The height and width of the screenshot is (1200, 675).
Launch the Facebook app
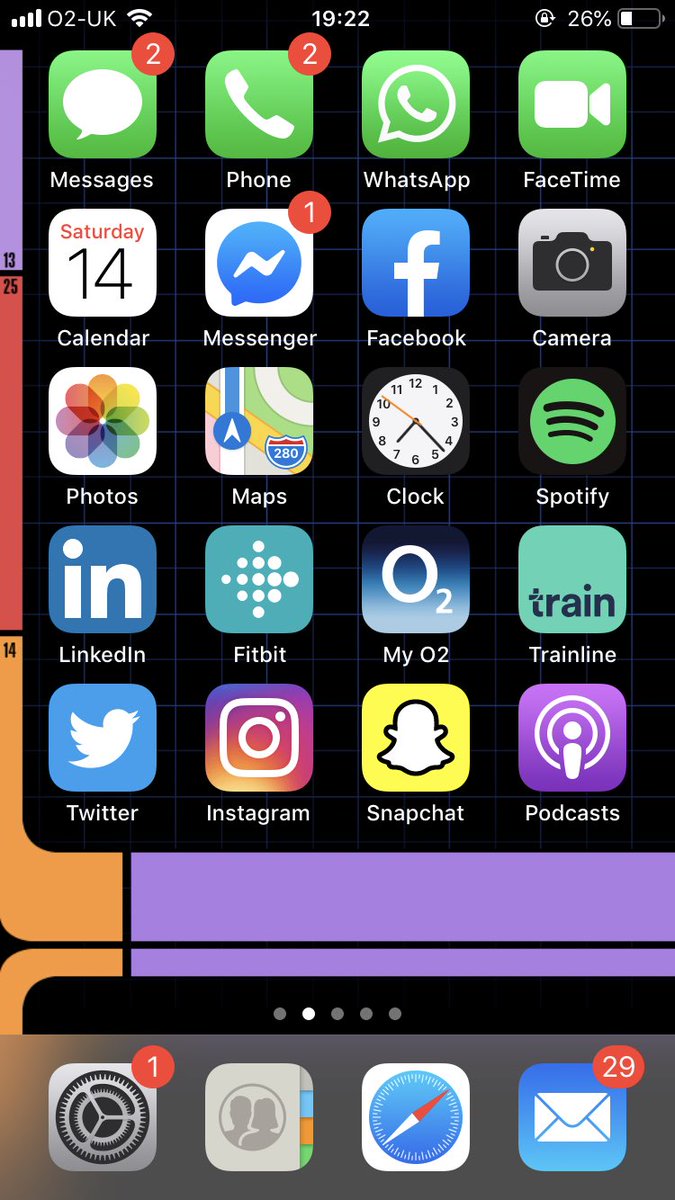415,263
